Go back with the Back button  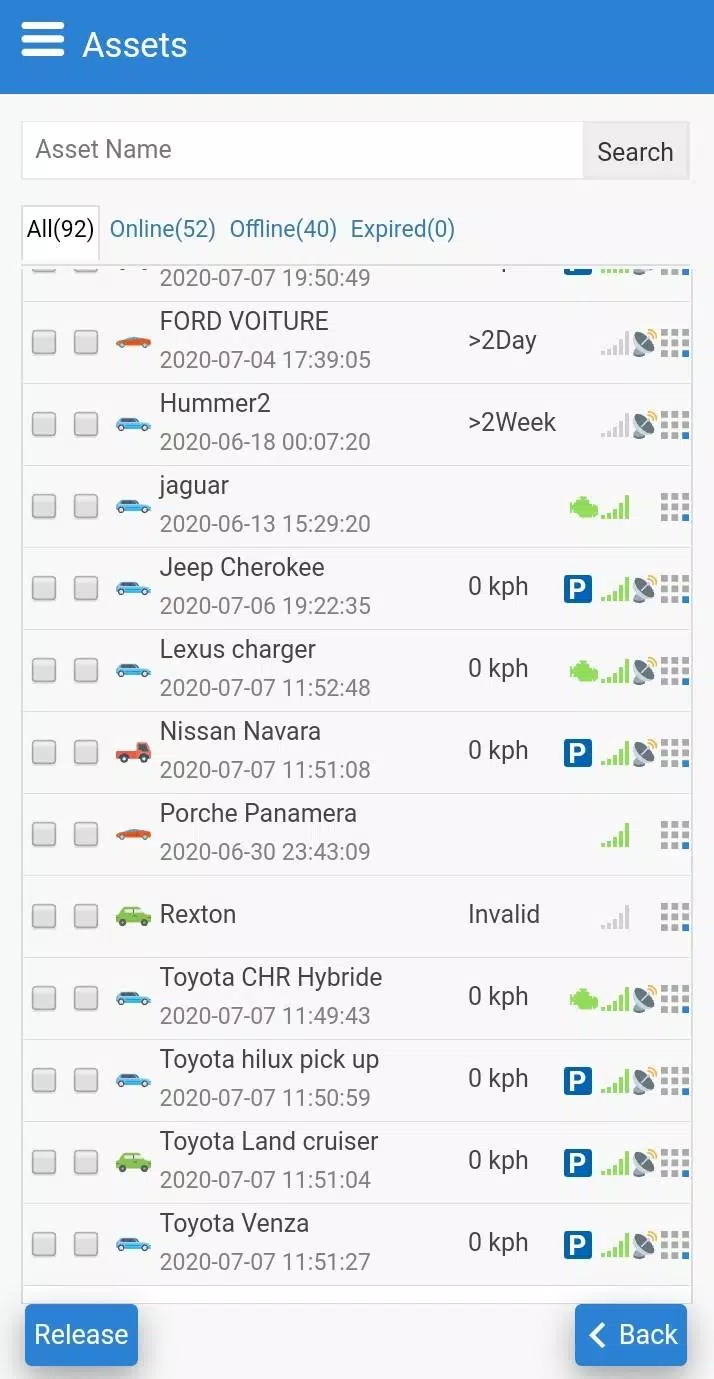click(631, 1335)
